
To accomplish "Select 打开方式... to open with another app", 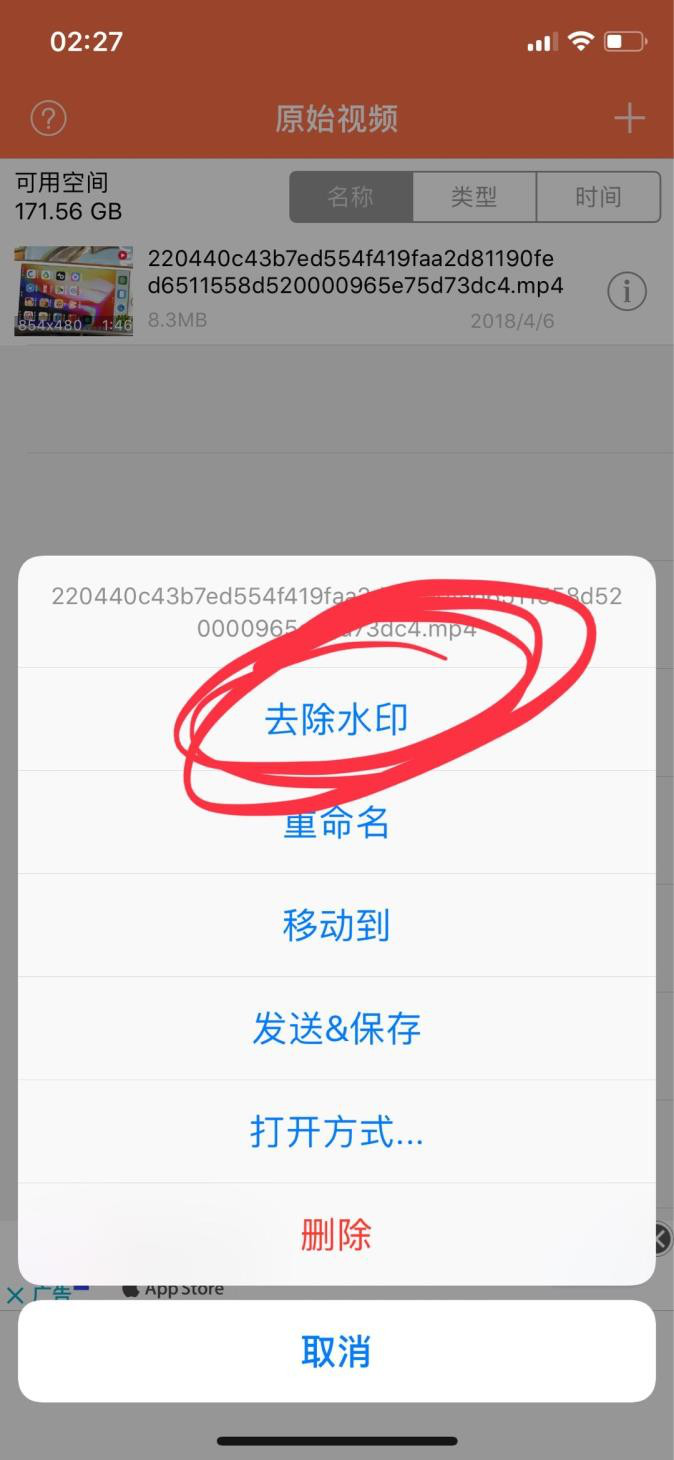I will point(336,1131).
